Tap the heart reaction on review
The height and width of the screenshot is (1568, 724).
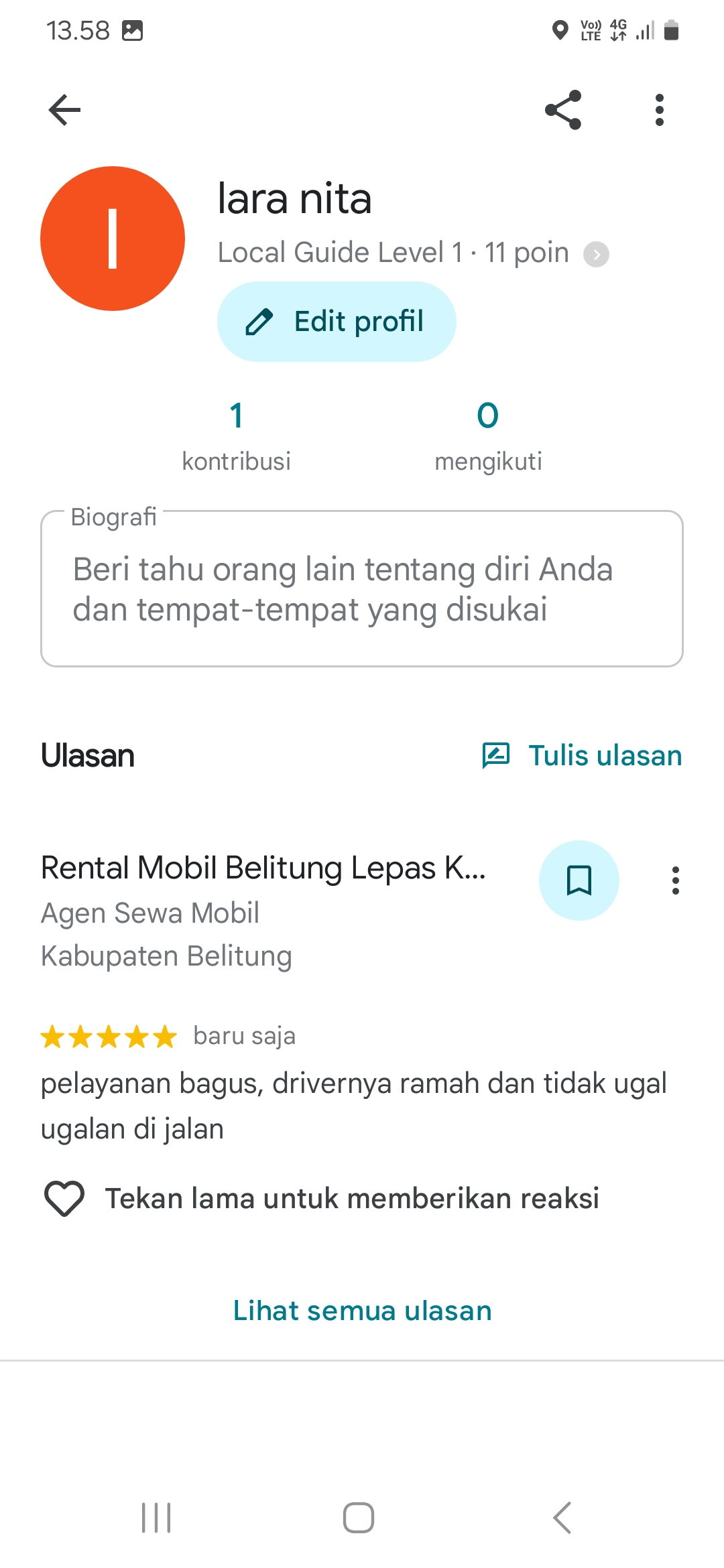pyautogui.click(x=64, y=1199)
